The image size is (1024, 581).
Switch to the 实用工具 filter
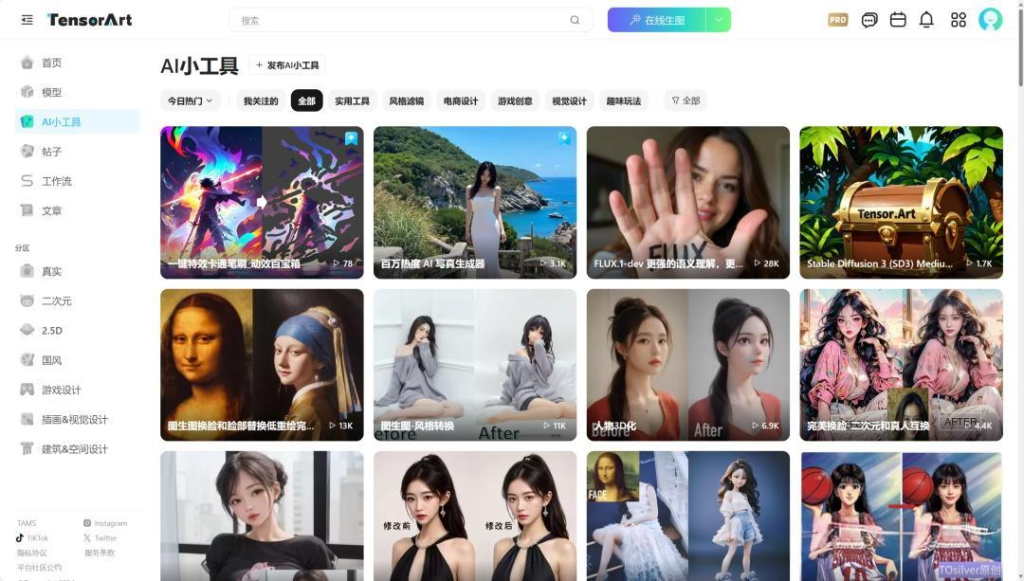(352, 101)
